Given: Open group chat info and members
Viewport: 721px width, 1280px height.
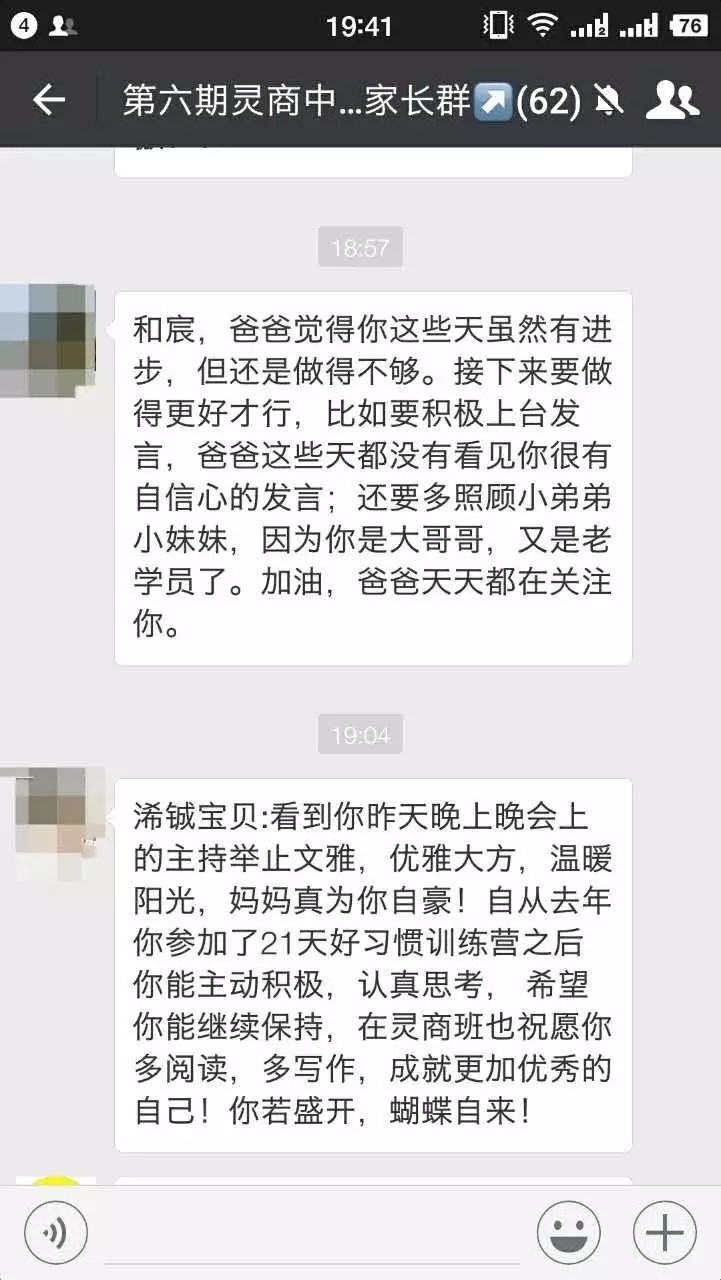Looking at the screenshot, I should [x=672, y=100].
